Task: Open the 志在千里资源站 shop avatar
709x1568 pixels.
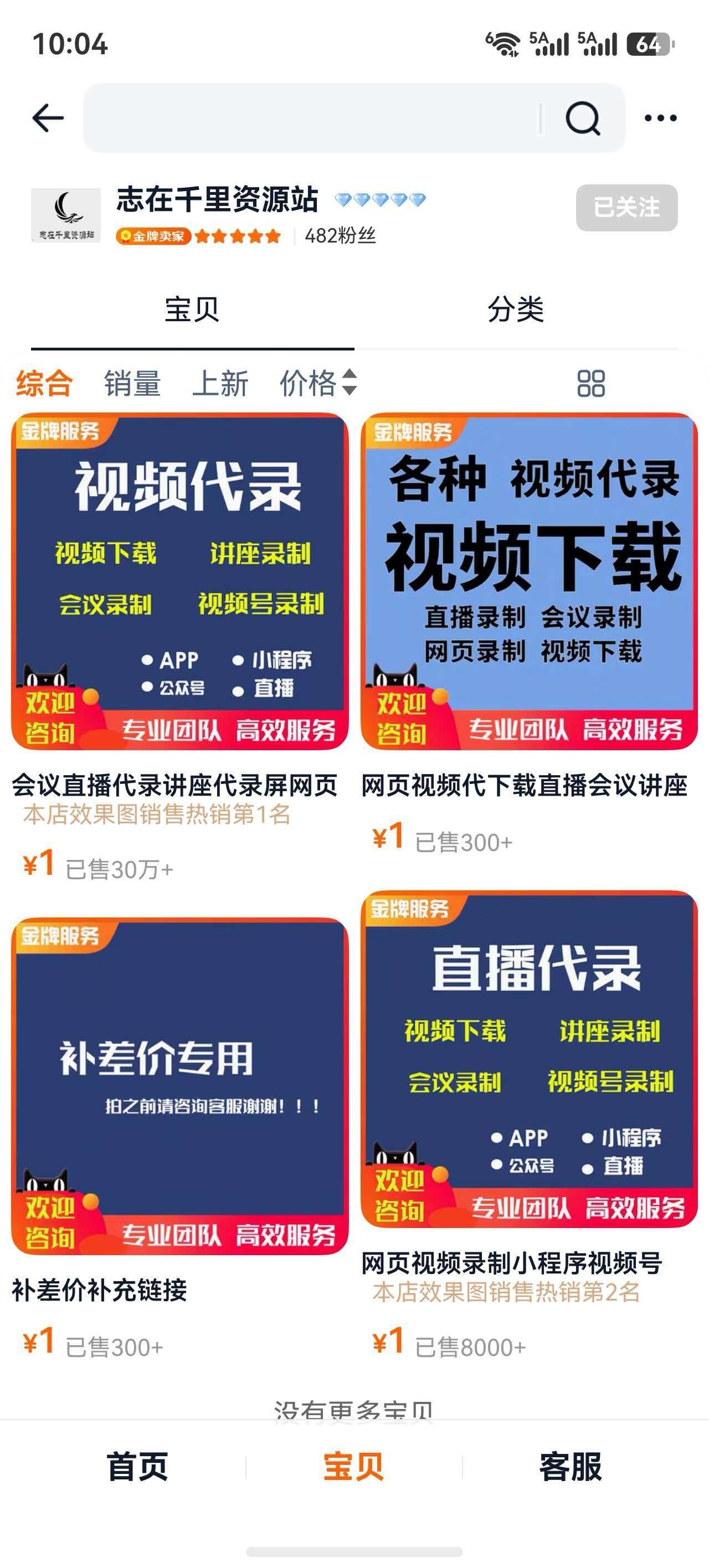Action: (66, 215)
